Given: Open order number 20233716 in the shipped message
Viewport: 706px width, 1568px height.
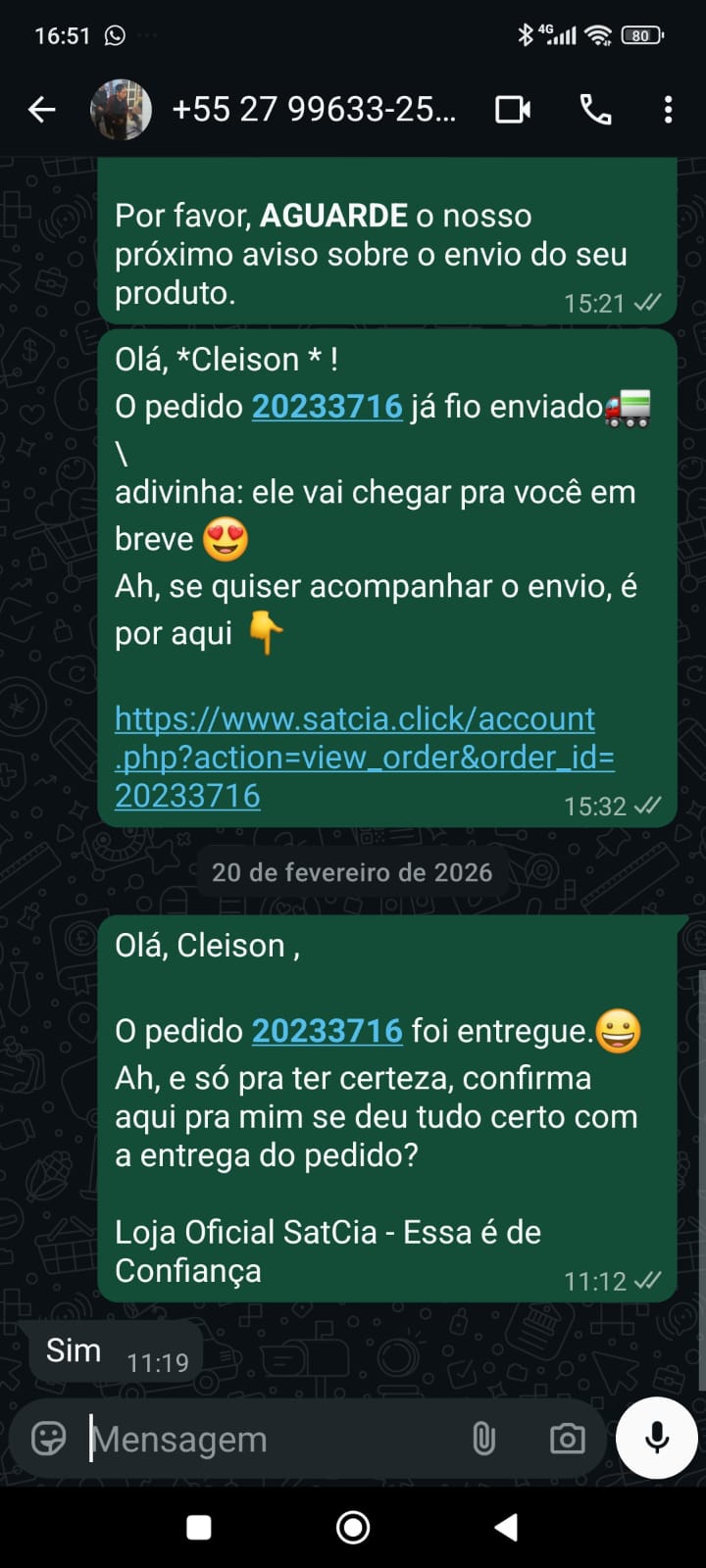Looking at the screenshot, I should pyautogui.click(x=327, y=406).
